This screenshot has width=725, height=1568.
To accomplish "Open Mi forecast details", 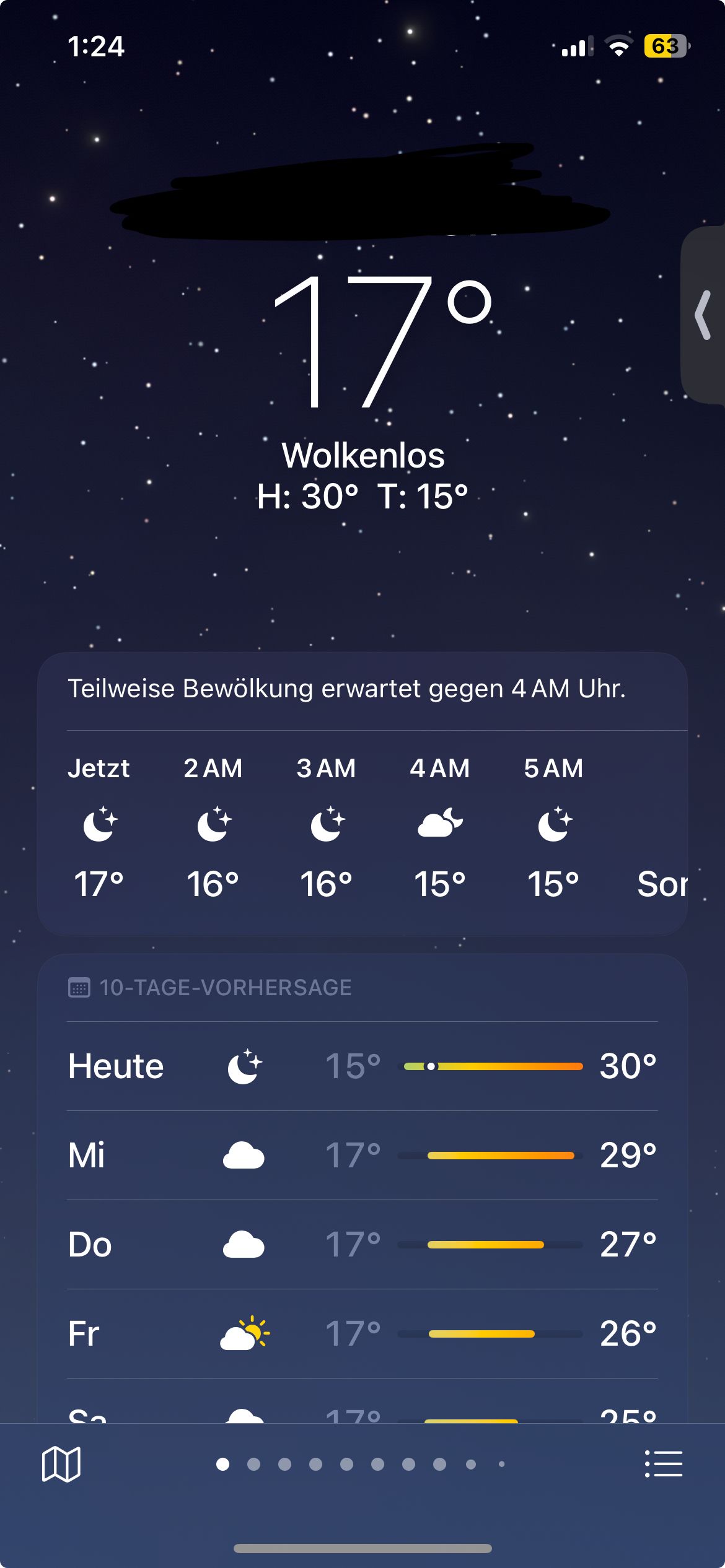I will (362, 1155).
